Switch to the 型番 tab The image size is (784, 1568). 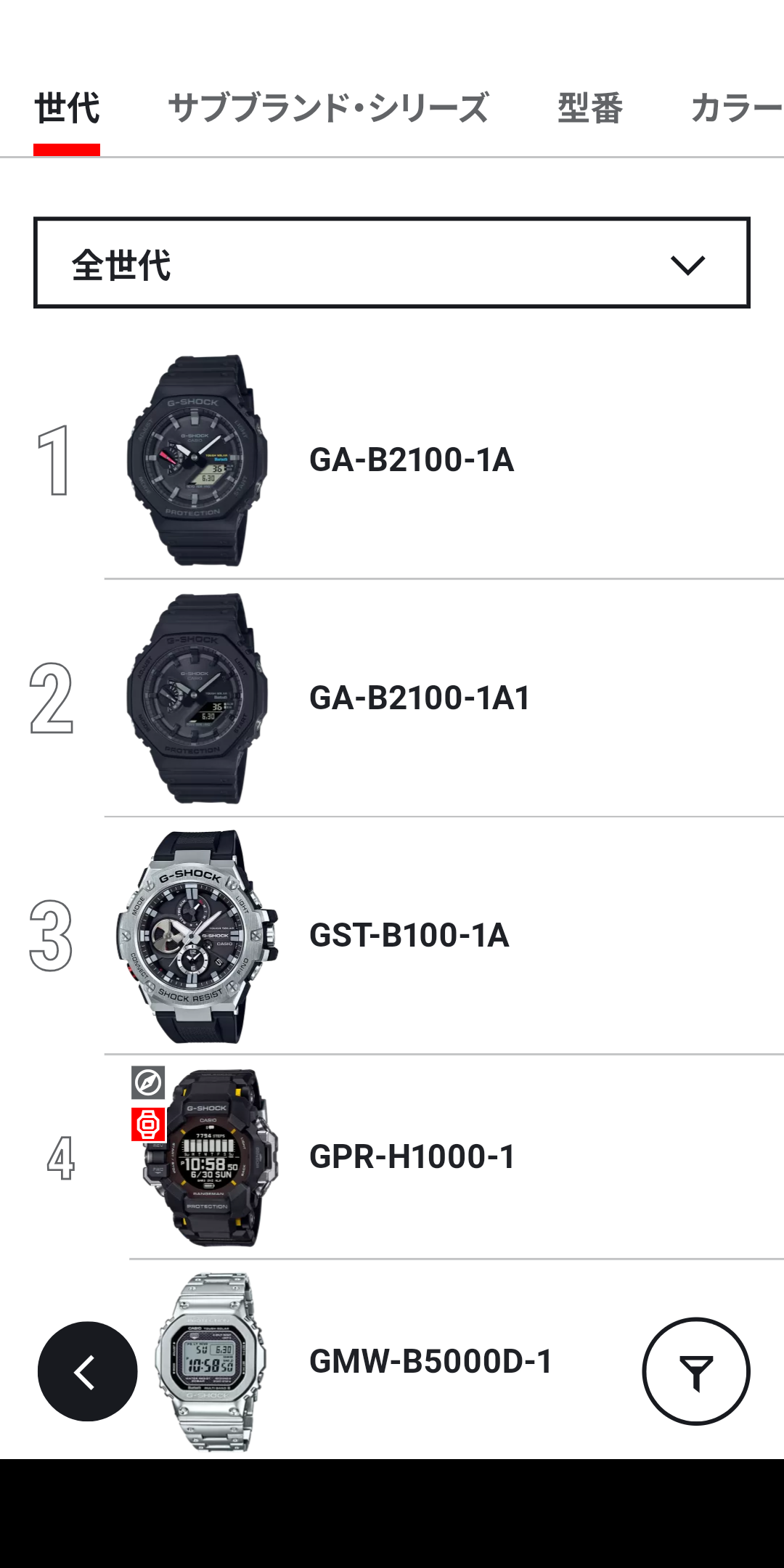[x=589, y=109]
